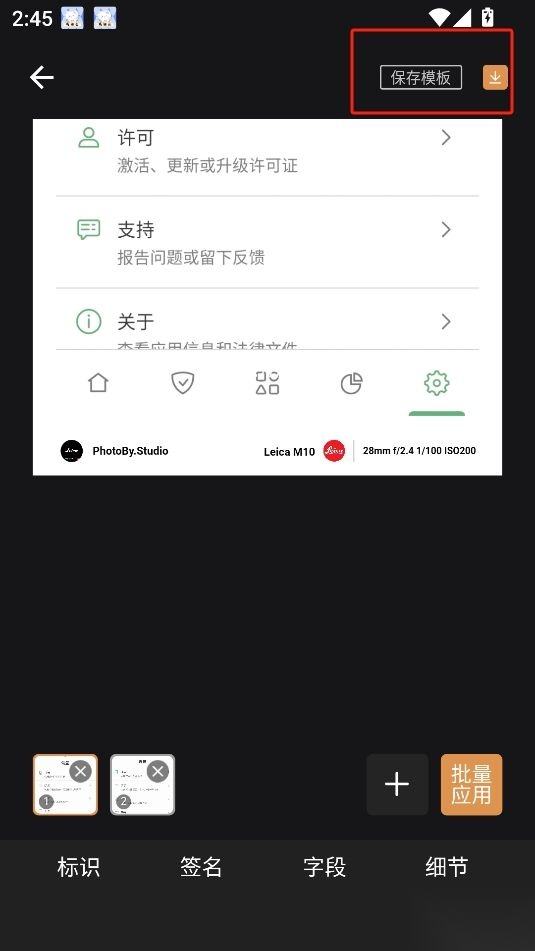
Task: Remove the first thumbnail with its X
Action: click(81, 771)
